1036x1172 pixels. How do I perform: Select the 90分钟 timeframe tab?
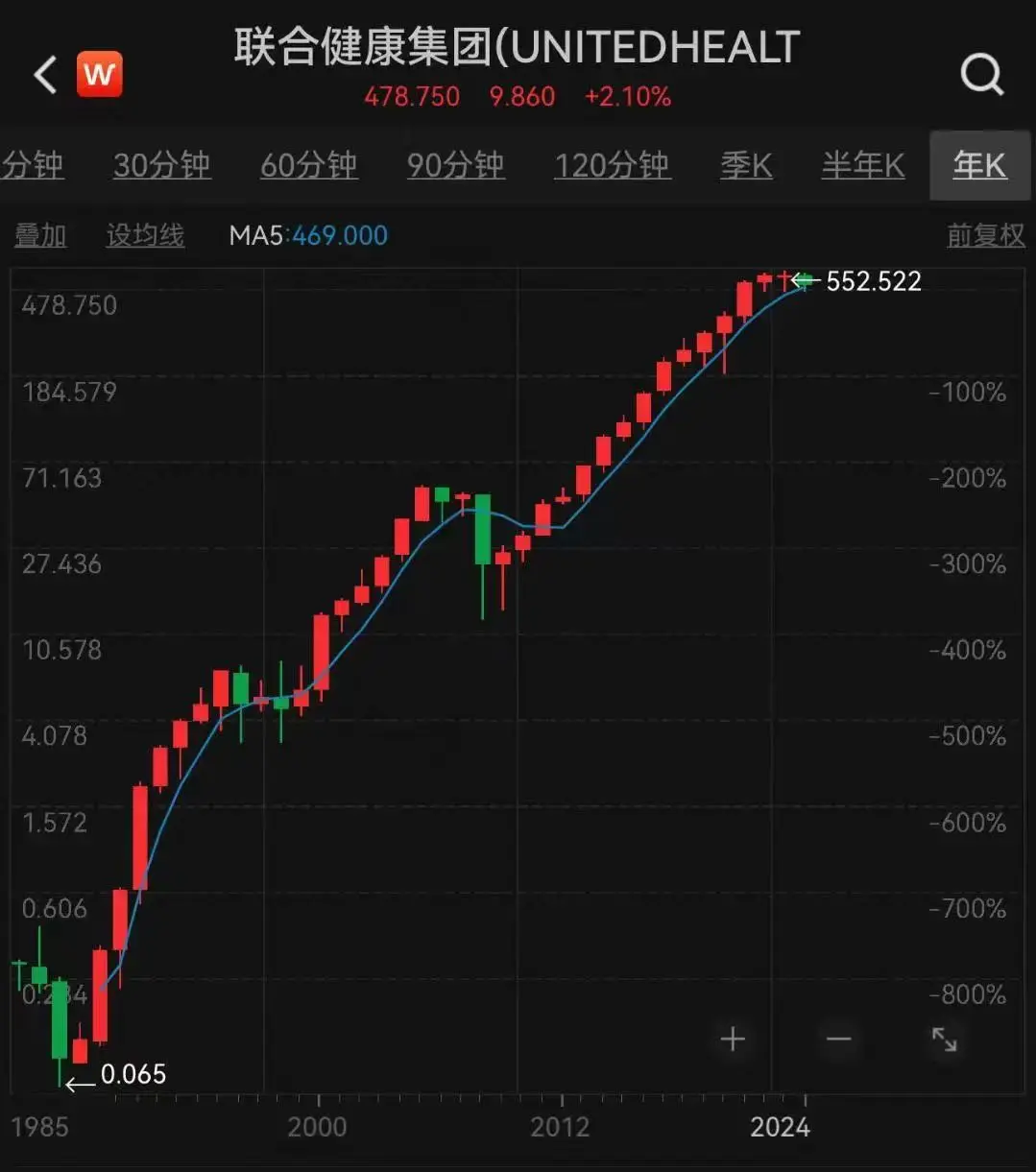pyautogui.click(x=455, y=165)
